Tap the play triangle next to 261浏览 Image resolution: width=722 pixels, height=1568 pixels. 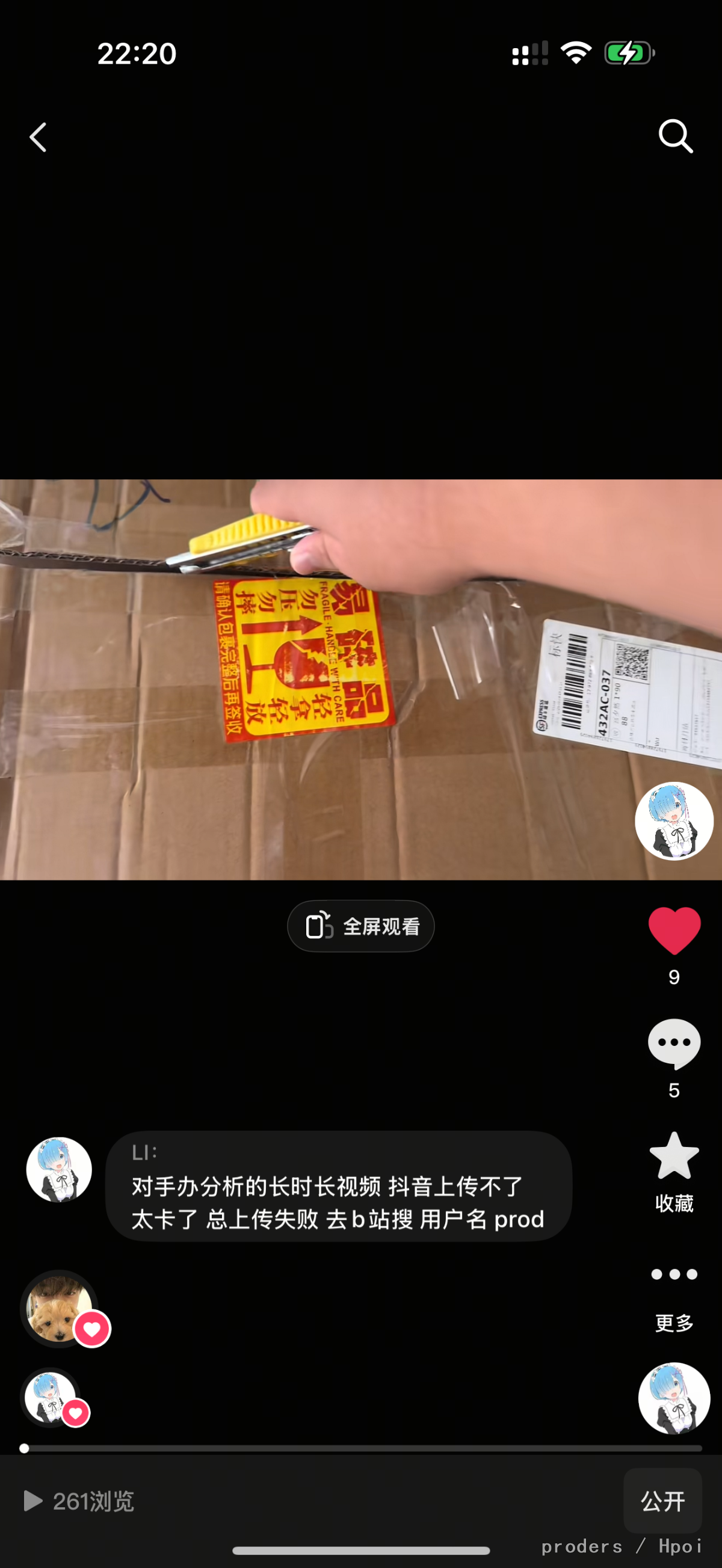click(32, 1499)
